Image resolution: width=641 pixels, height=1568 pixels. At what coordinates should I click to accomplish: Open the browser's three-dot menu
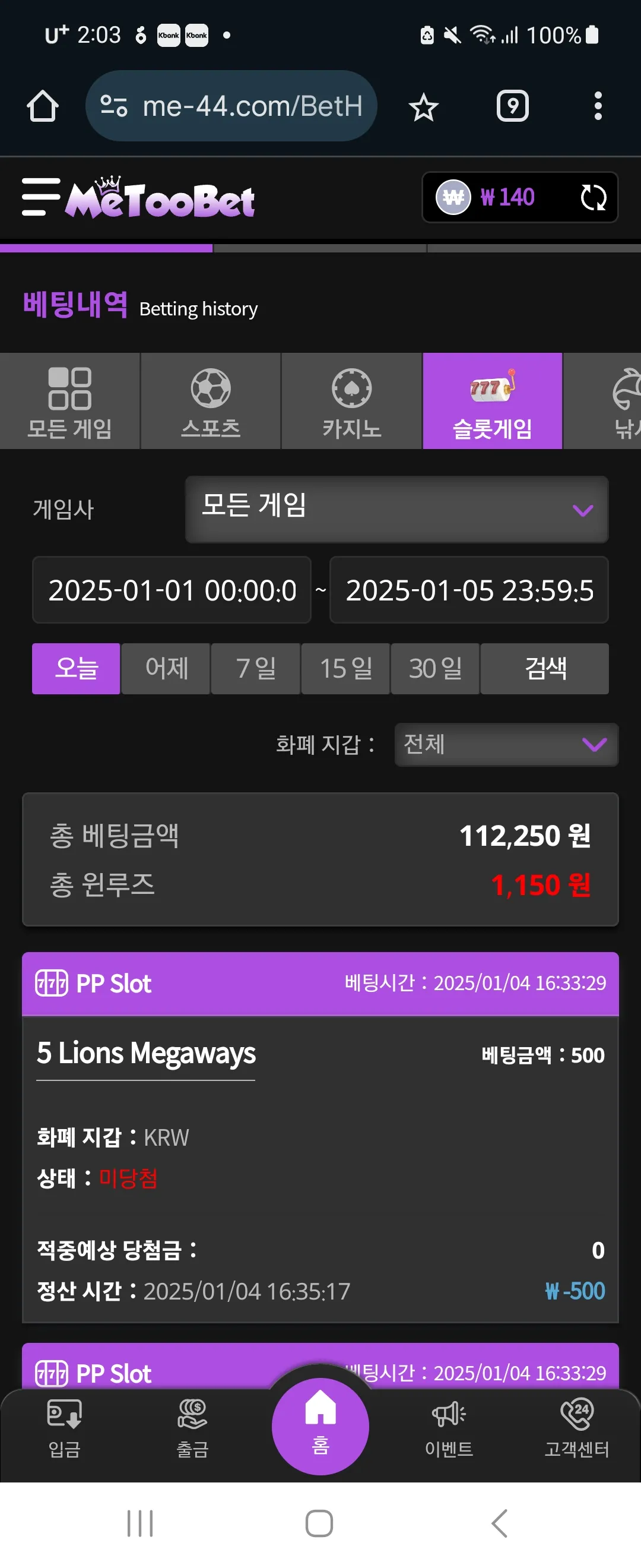(x=598, y=106)
